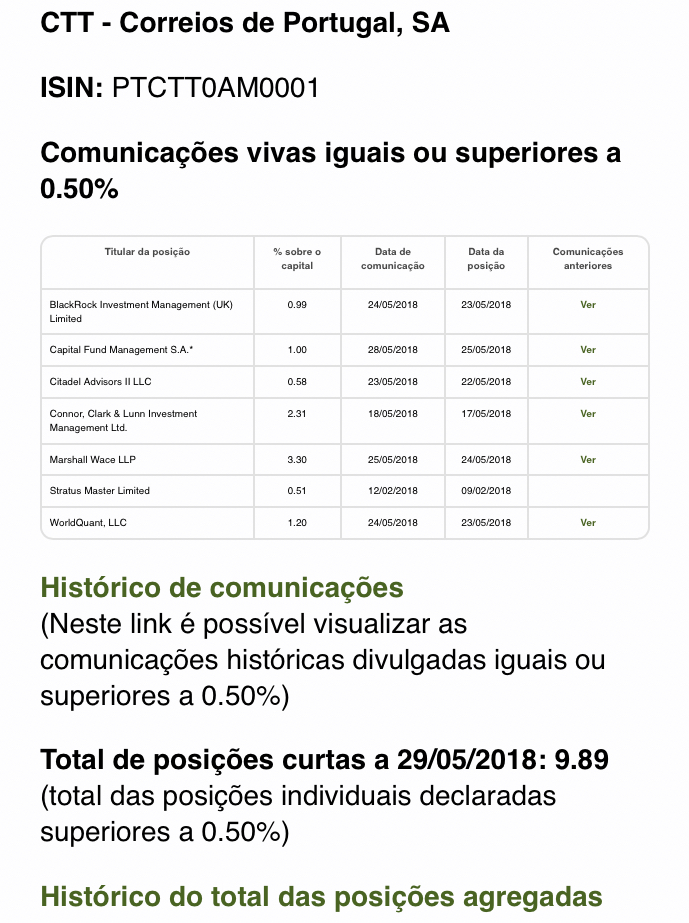Screen dimensions: 689x923
Task: Select Ver in the WorldQuant, LLC row
Action: [x=588, y=523]
